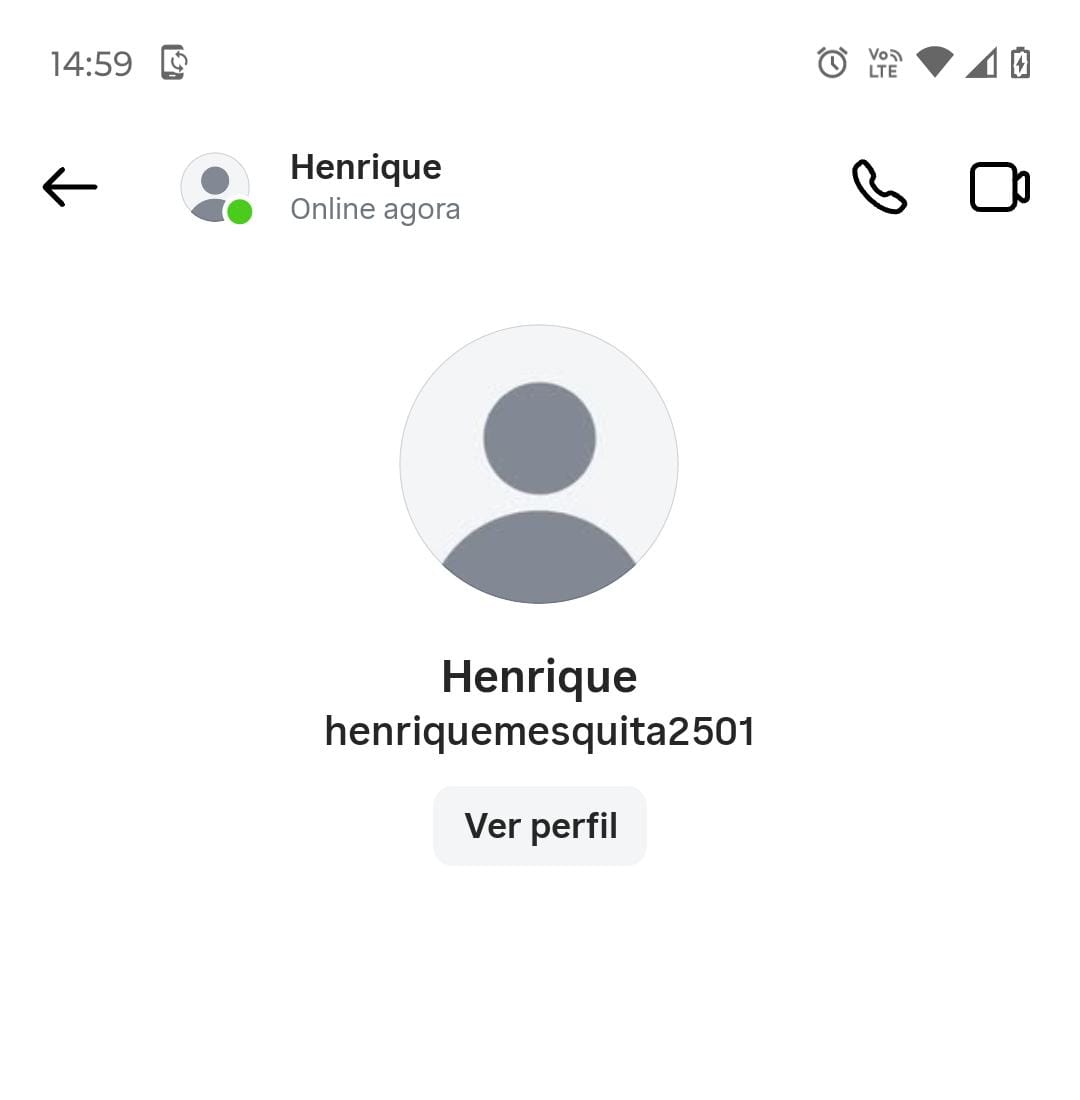
Task: Start a voice call with Henrique
Action: (879, 187)
